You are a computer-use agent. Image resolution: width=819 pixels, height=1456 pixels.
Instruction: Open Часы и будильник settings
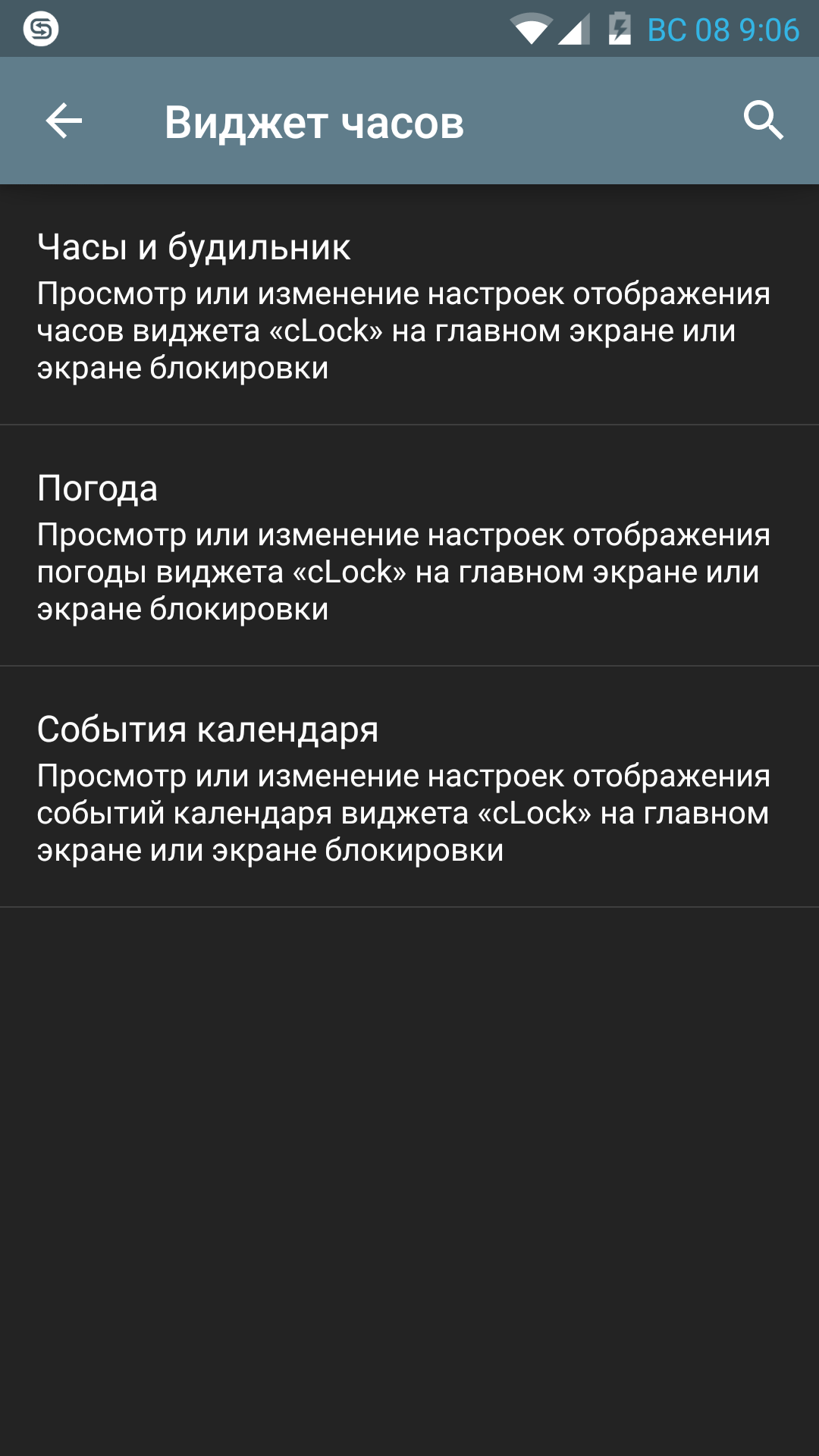click(x=409, y=305)
